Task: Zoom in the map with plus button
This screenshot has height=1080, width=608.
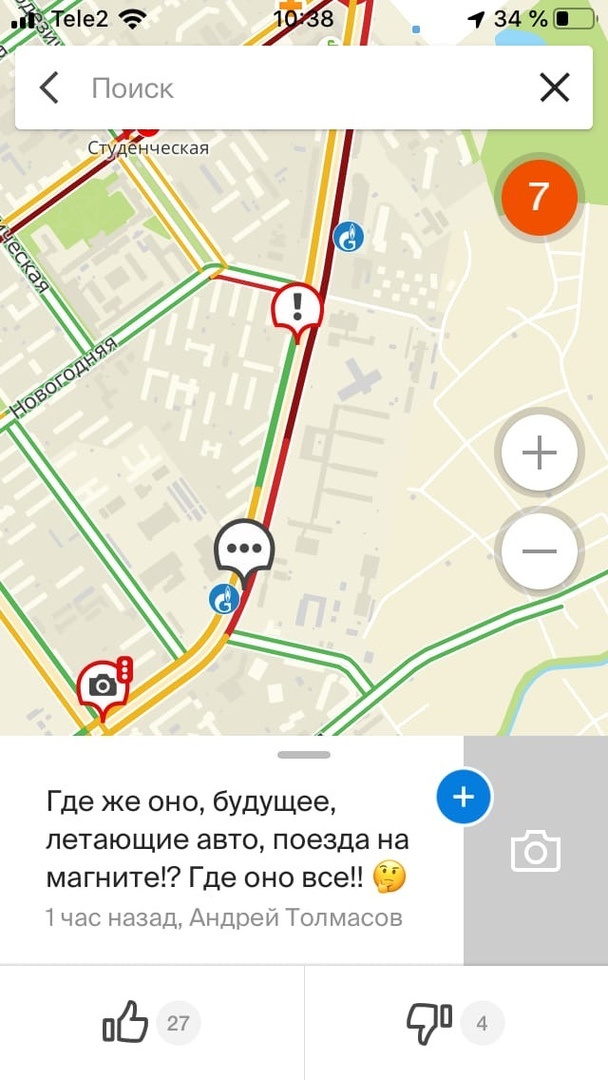Action: [x=539, y=454]
